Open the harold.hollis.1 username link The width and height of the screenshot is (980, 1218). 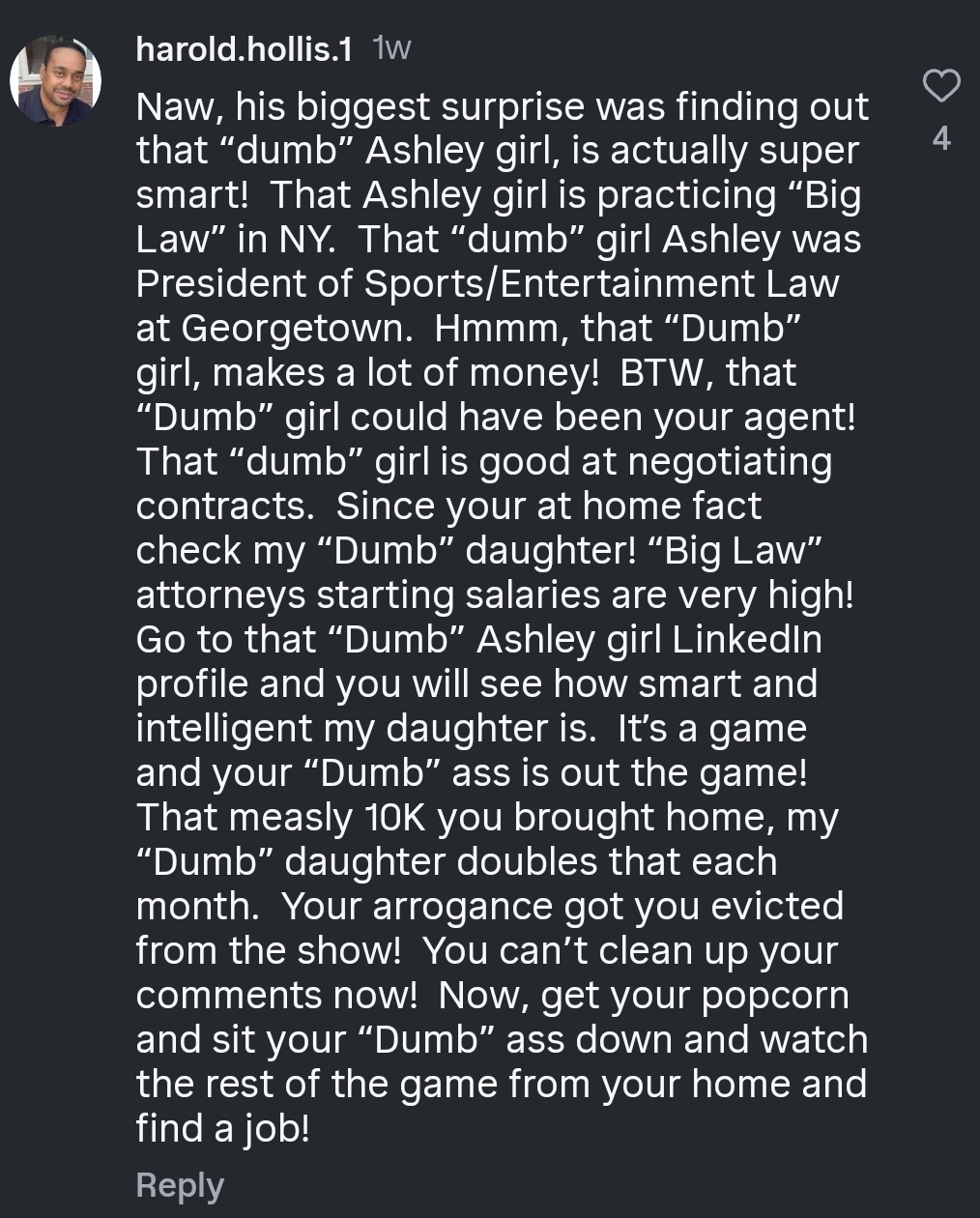click(244, 48)
